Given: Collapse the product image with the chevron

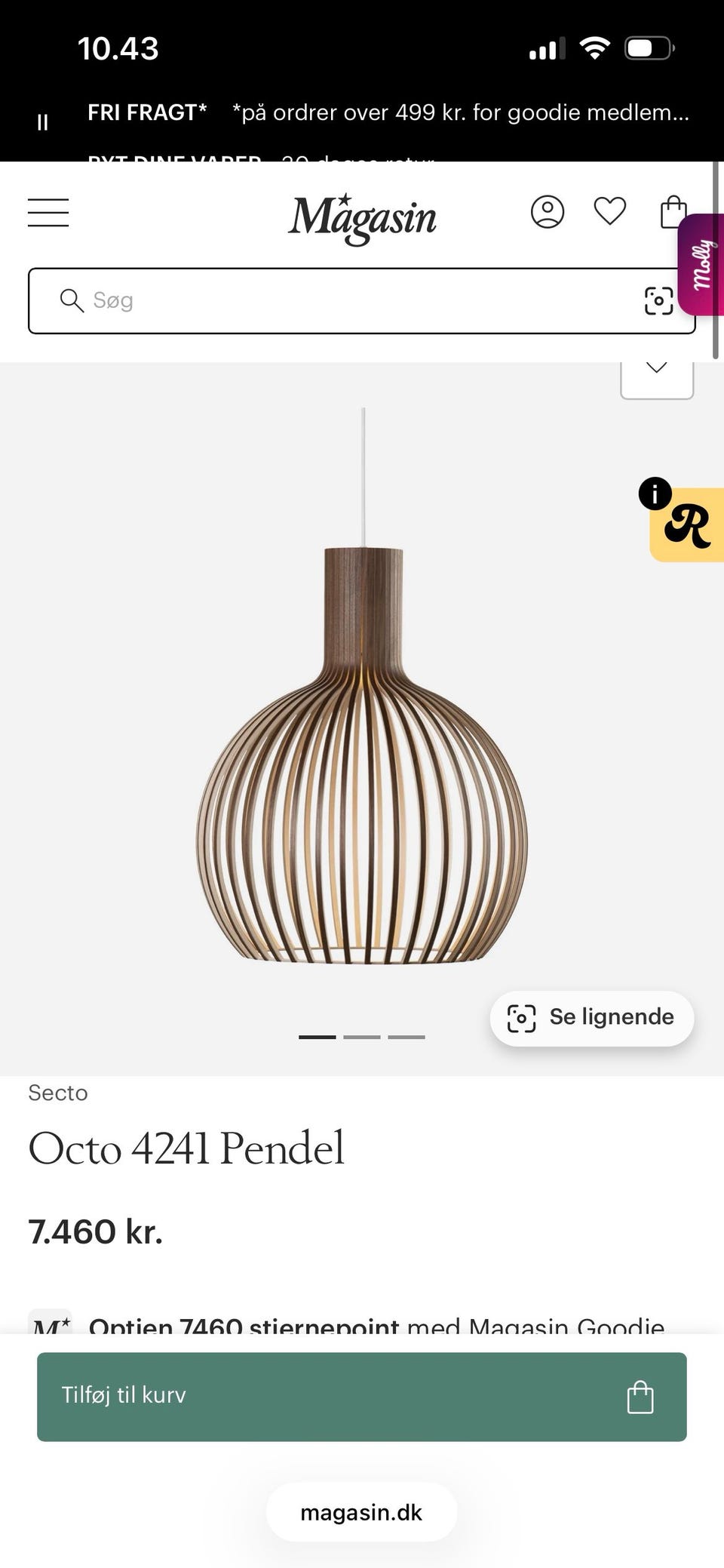Looking at the screenshot, I should (656, 367).
